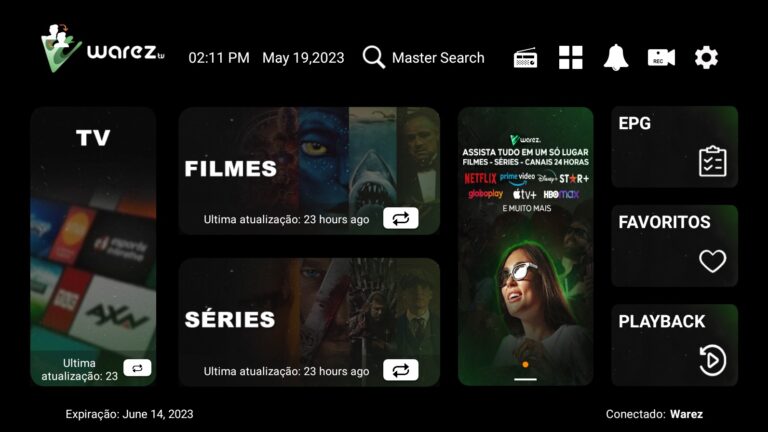Open Master Search
The height and width of the screenshot is (432, 768).
pos(423,58)
